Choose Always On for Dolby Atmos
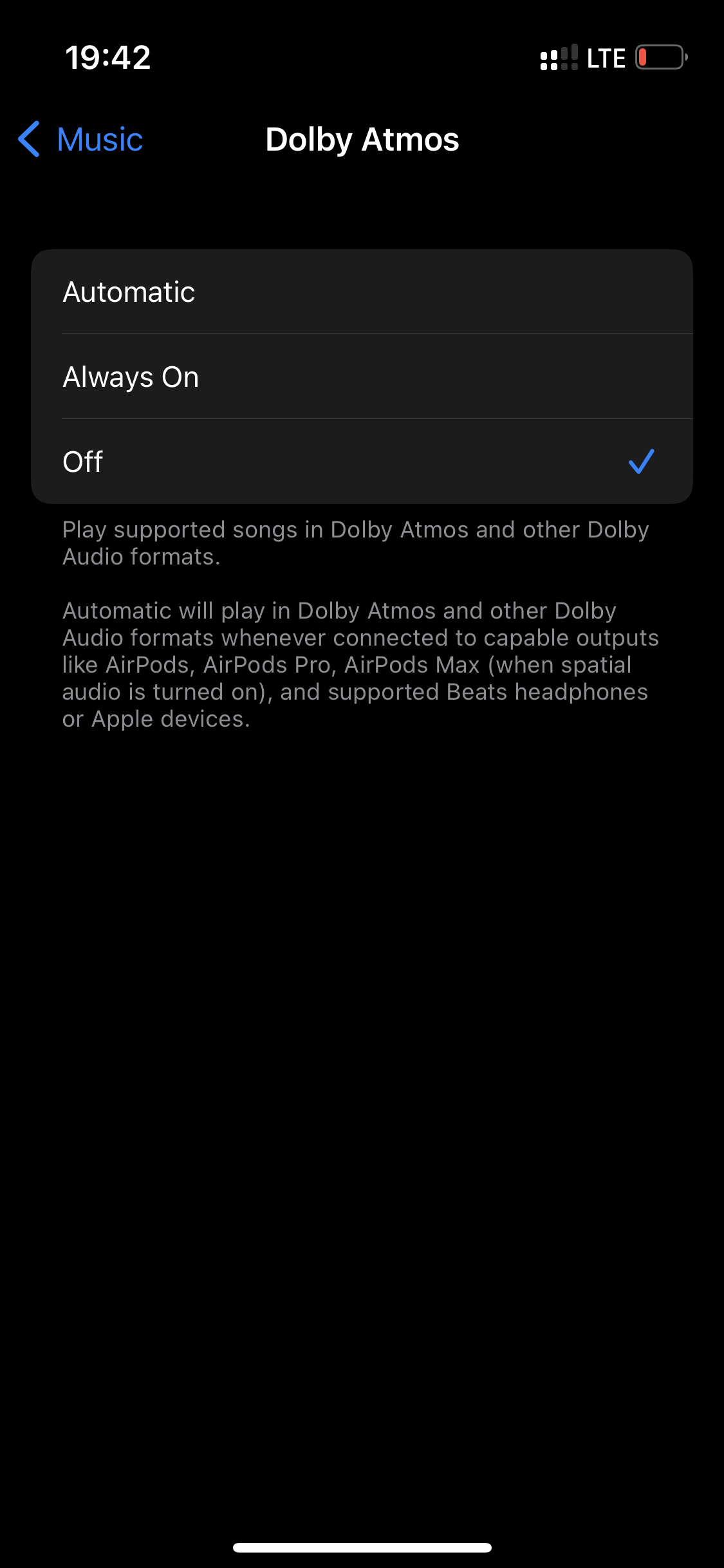The image size is (724, 1568). pyautogui.click(x=362, y=377)
